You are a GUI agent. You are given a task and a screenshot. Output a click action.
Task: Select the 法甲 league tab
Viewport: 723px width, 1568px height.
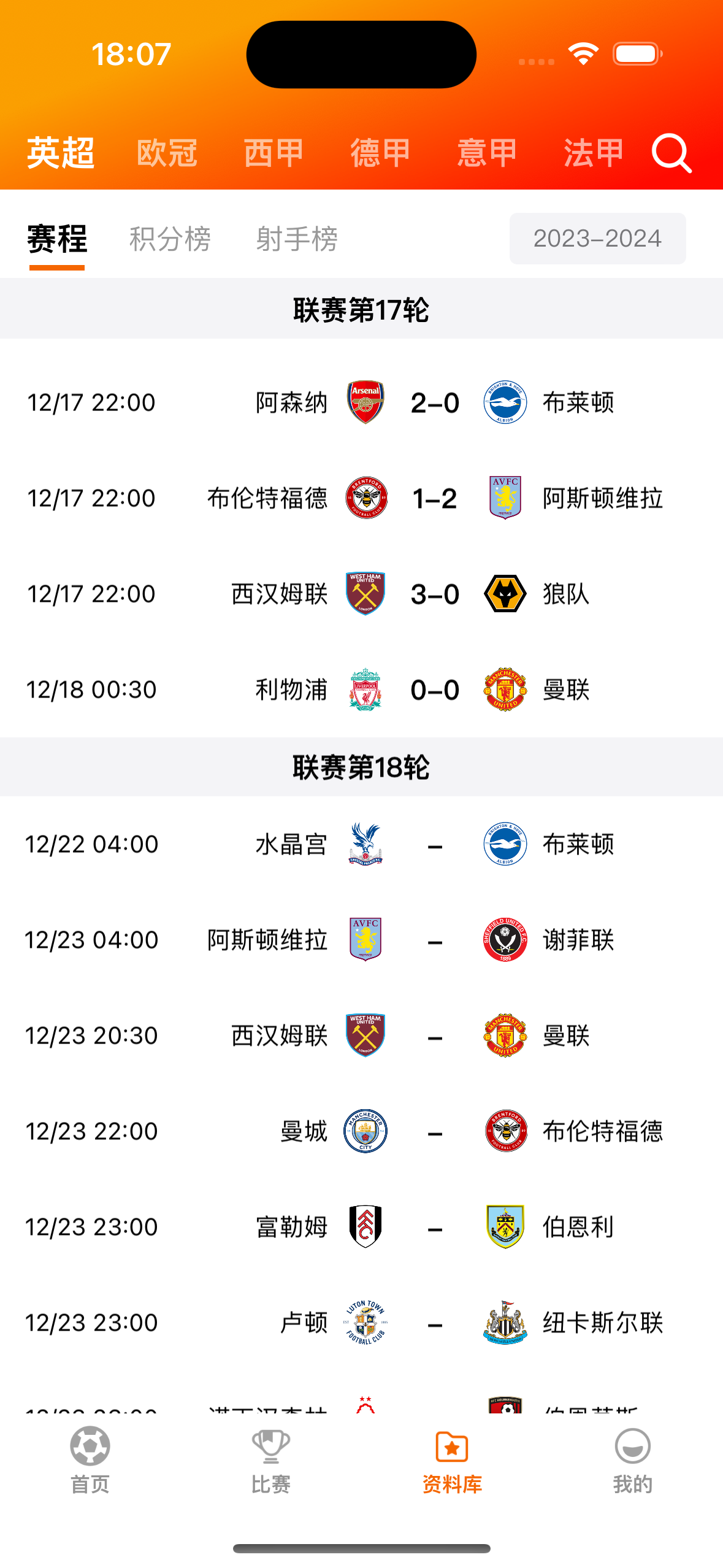pos(593,153)
